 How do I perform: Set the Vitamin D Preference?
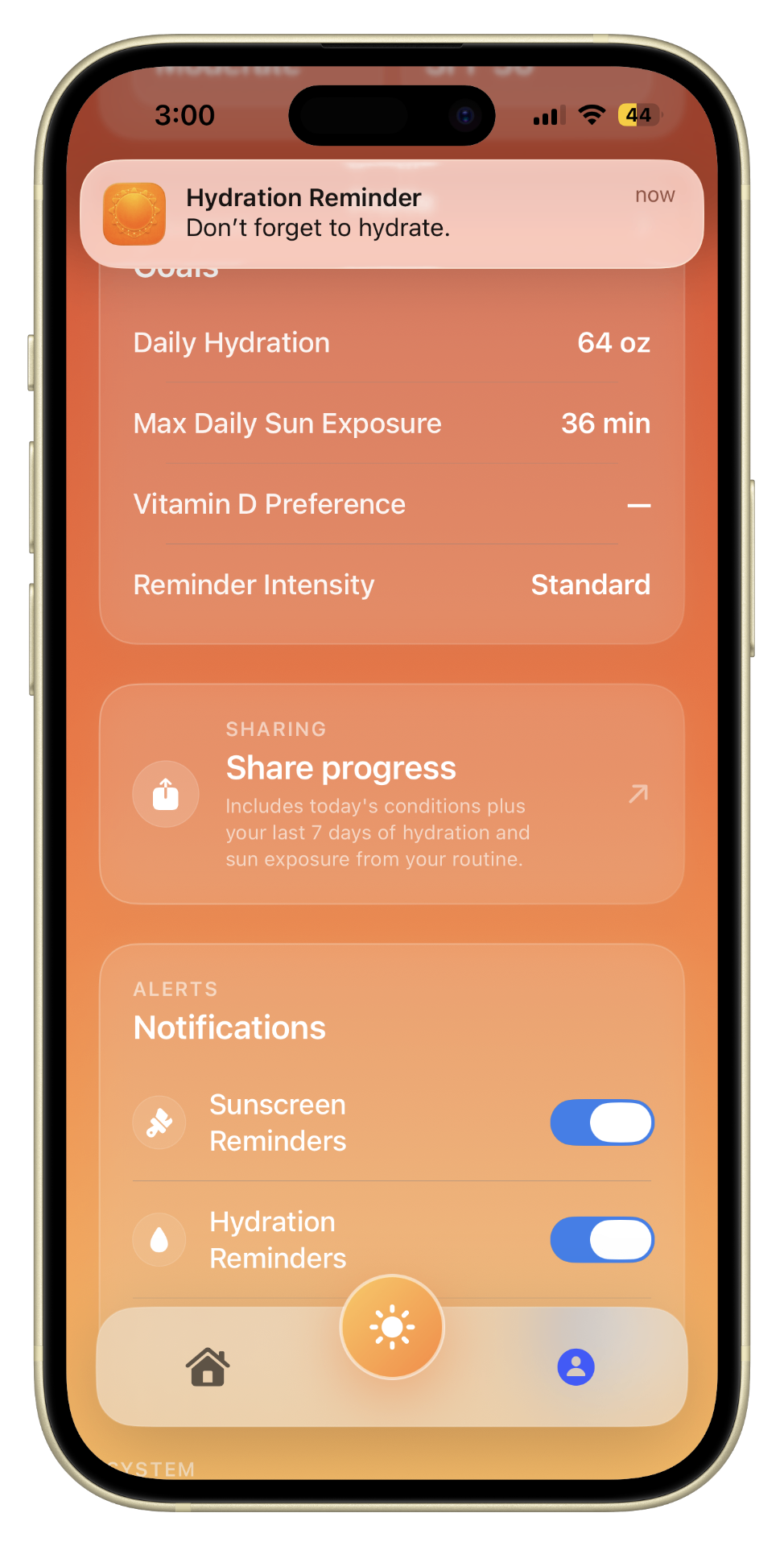(x=392, y=504)
